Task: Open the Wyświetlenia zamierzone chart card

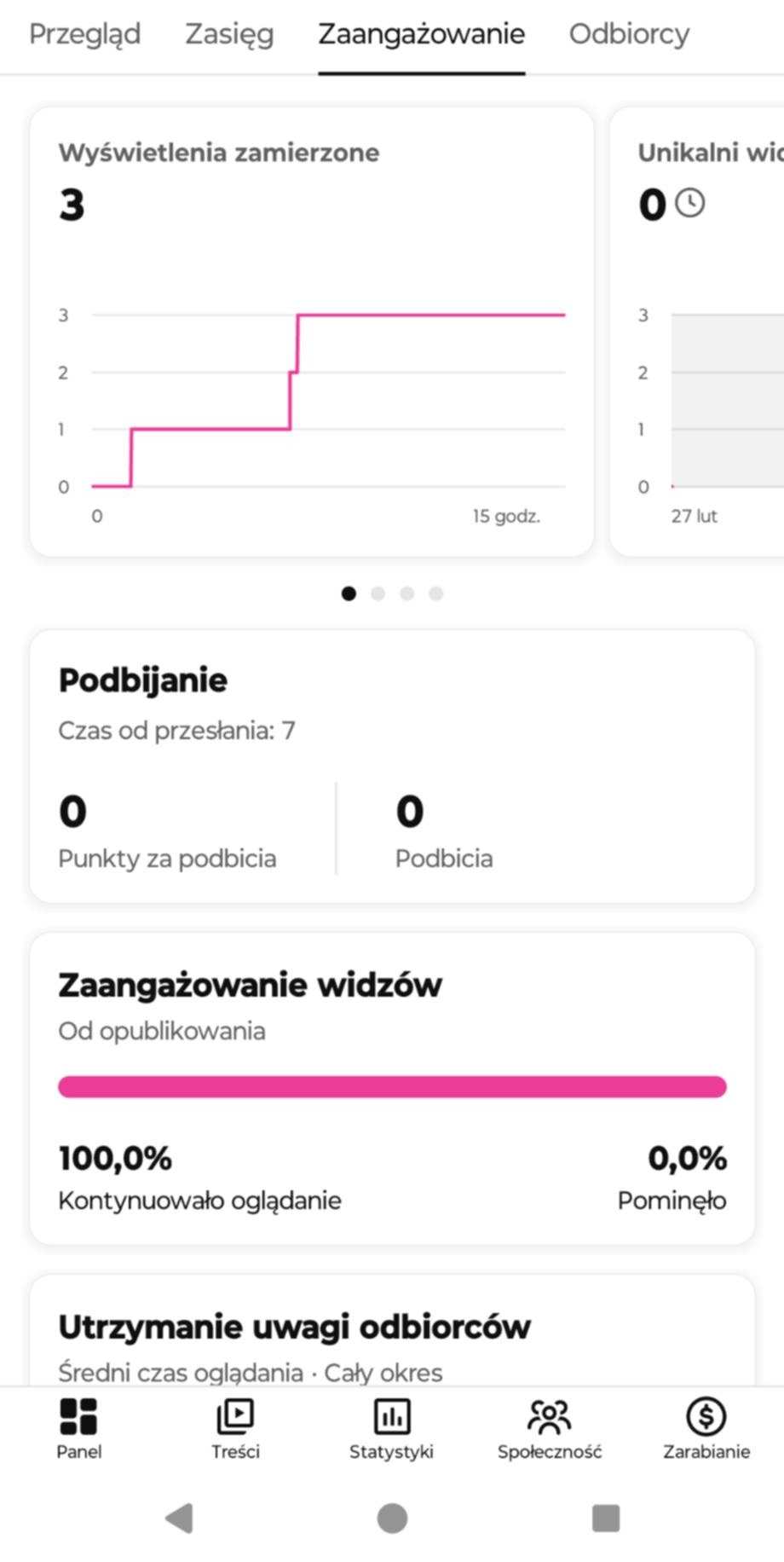Action: (311, 333)
